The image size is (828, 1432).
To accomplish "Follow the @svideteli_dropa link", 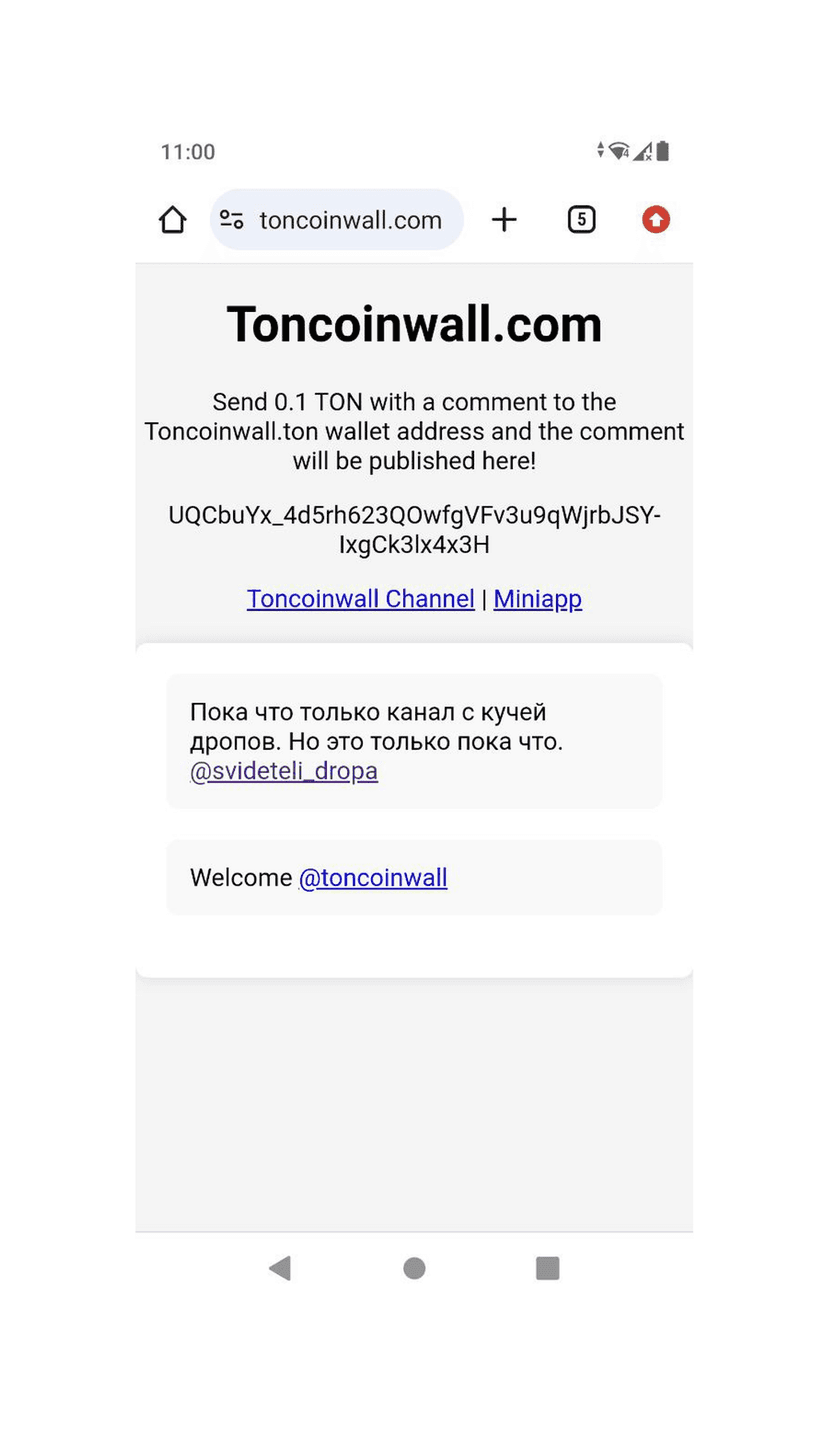I will tap(284, 771).
